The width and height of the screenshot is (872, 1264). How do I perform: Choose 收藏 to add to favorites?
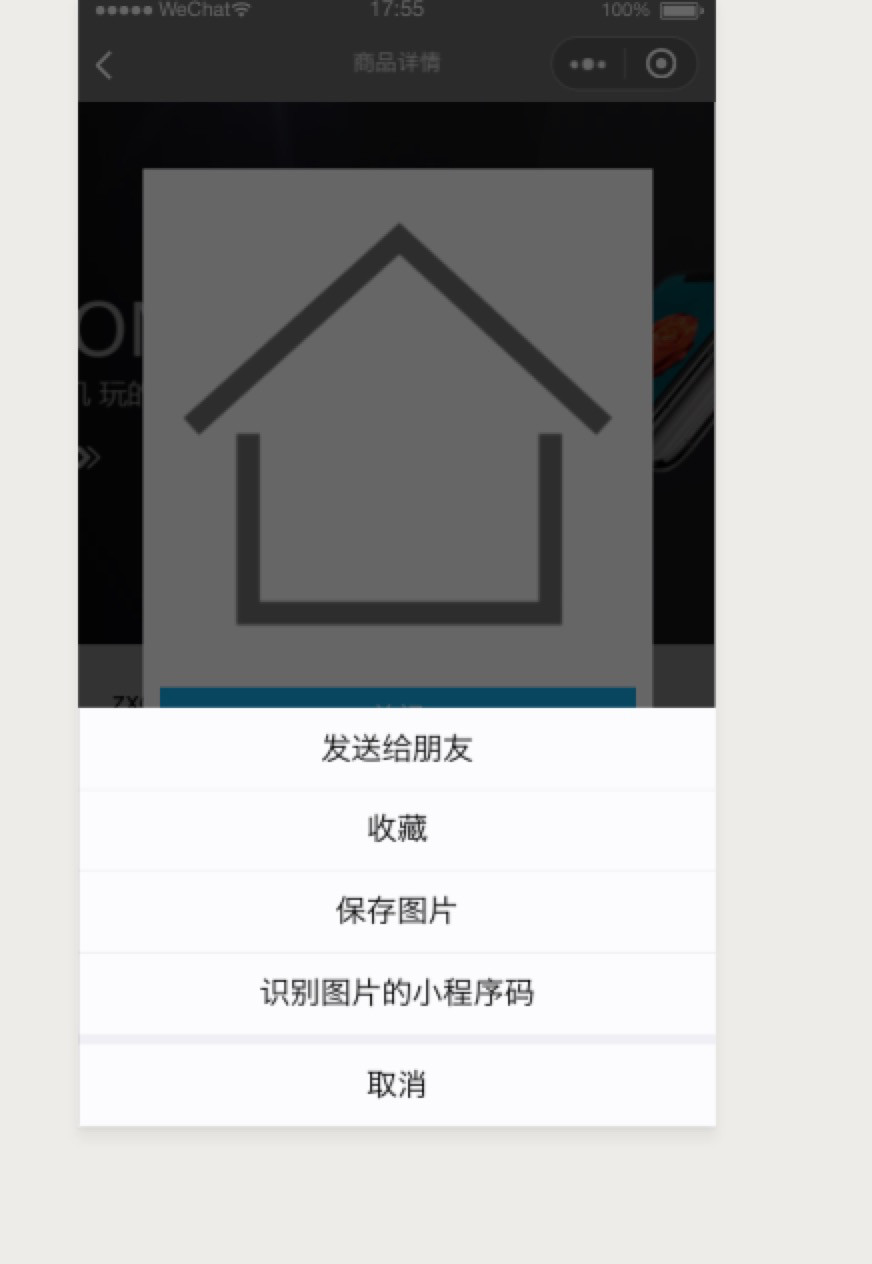(x=397, y=829)
